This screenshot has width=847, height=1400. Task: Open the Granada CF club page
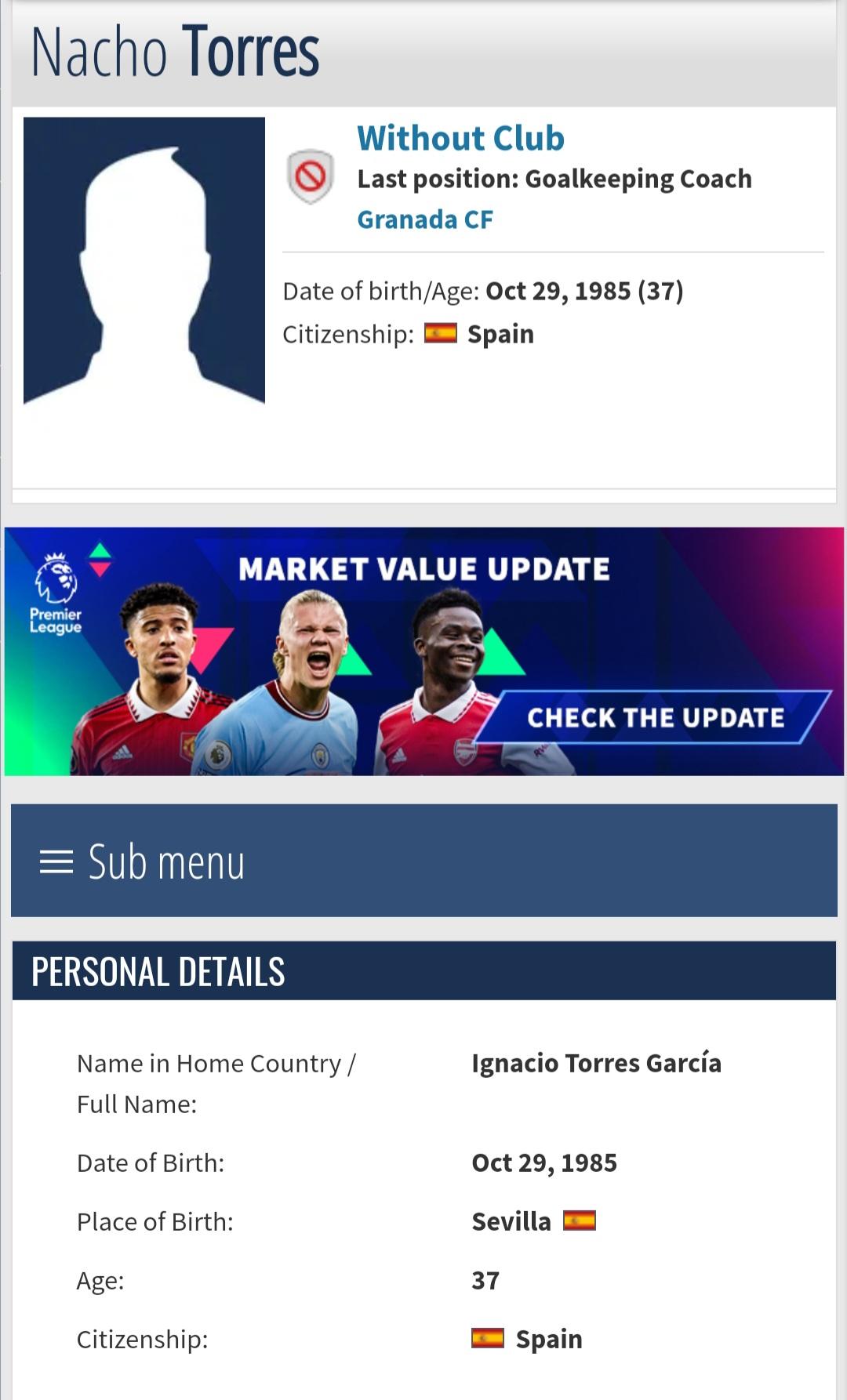[424, 219]
